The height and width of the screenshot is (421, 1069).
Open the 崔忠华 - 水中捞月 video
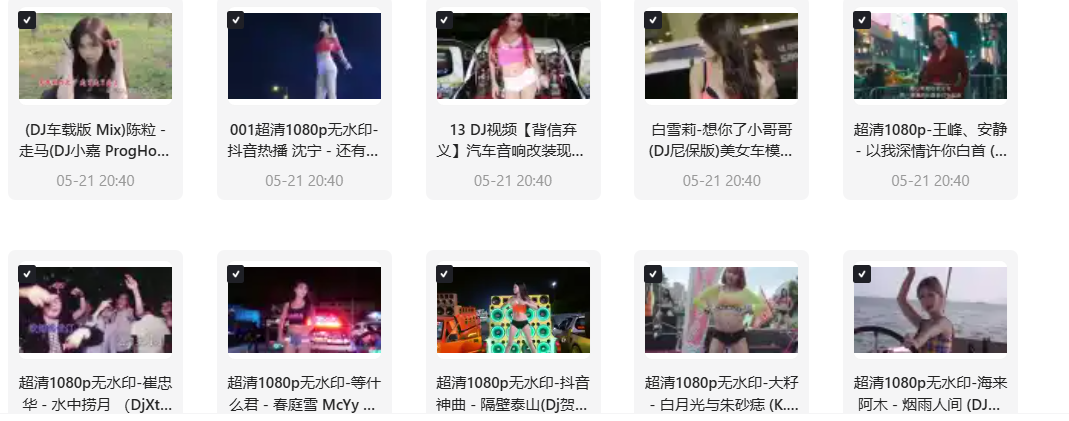pyautogui.click(x=95, y=310)
